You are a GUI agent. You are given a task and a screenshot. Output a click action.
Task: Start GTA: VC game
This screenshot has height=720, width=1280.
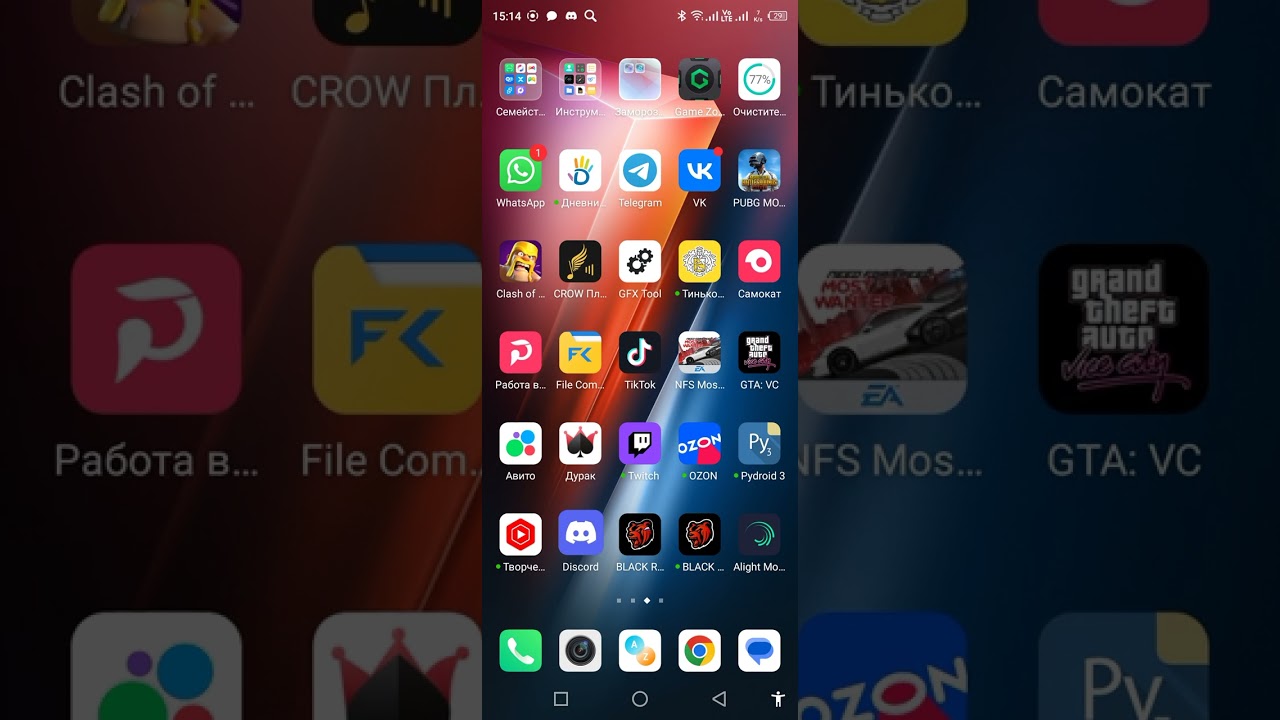759,353
